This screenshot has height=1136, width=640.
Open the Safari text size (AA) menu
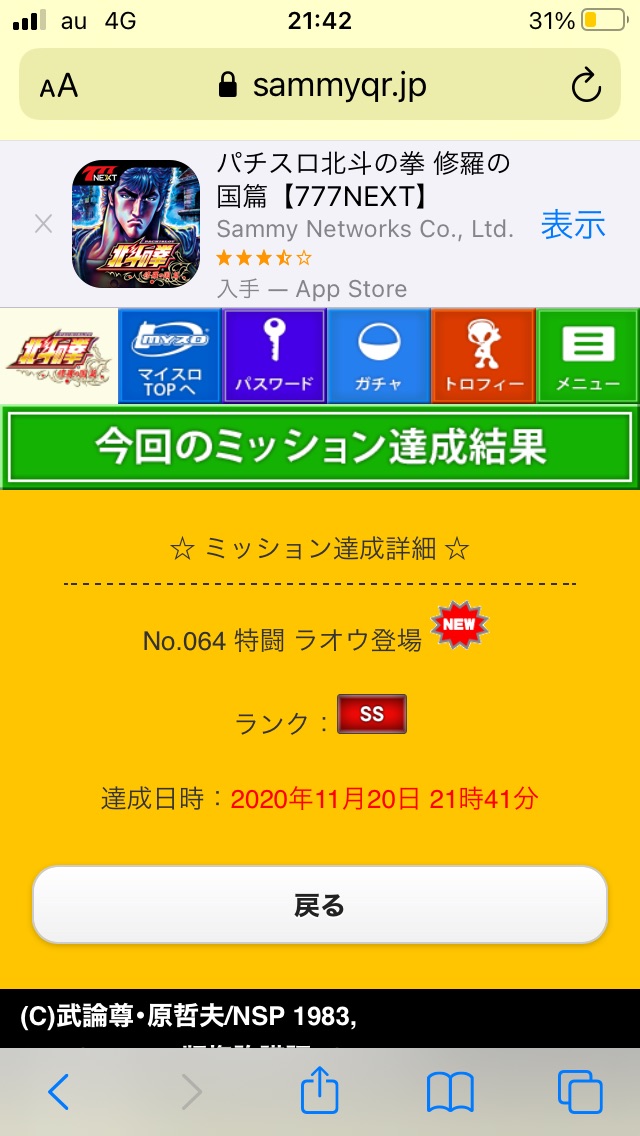point(59,86)
